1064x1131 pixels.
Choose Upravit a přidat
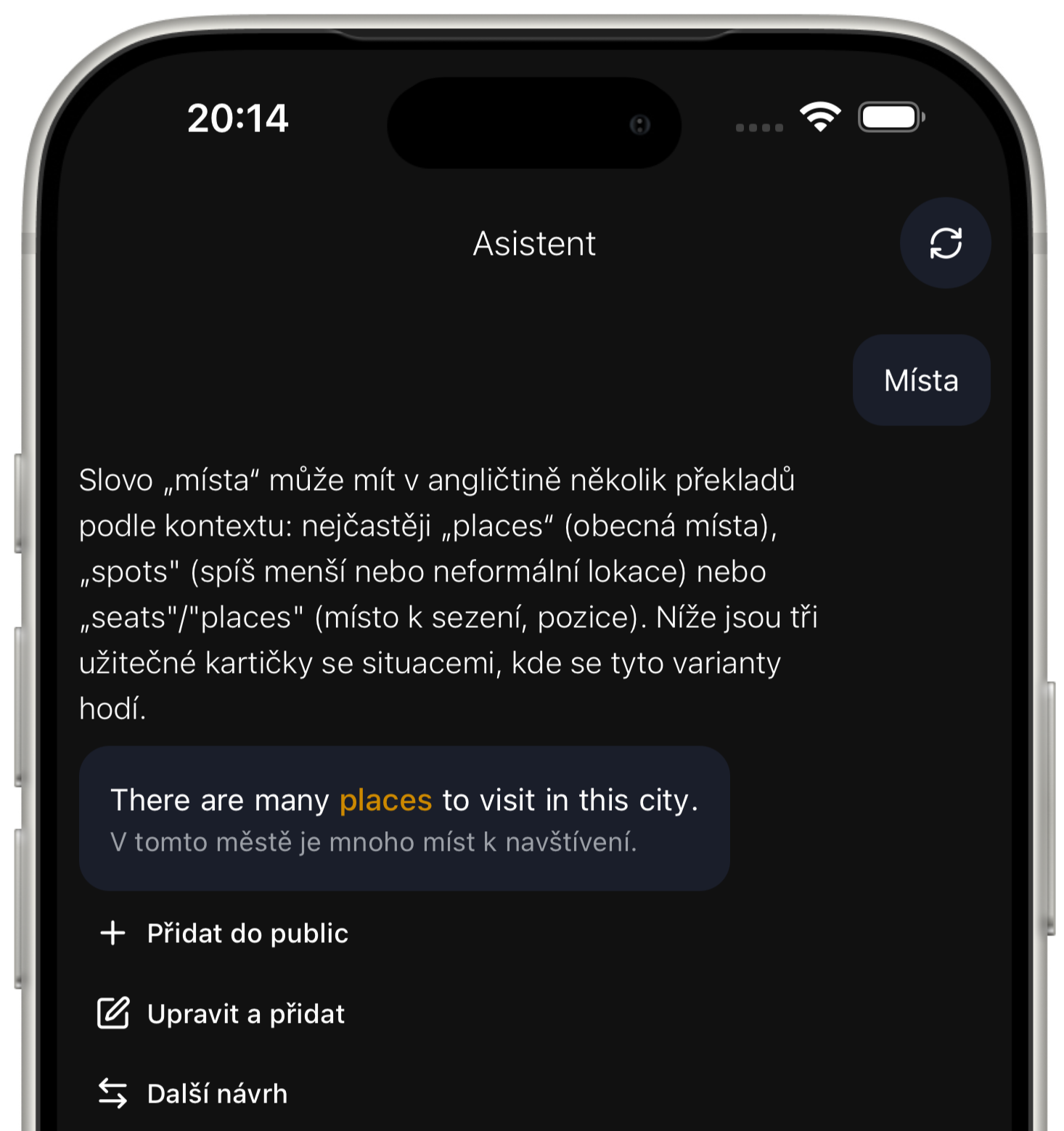(x=222, y=1014)
